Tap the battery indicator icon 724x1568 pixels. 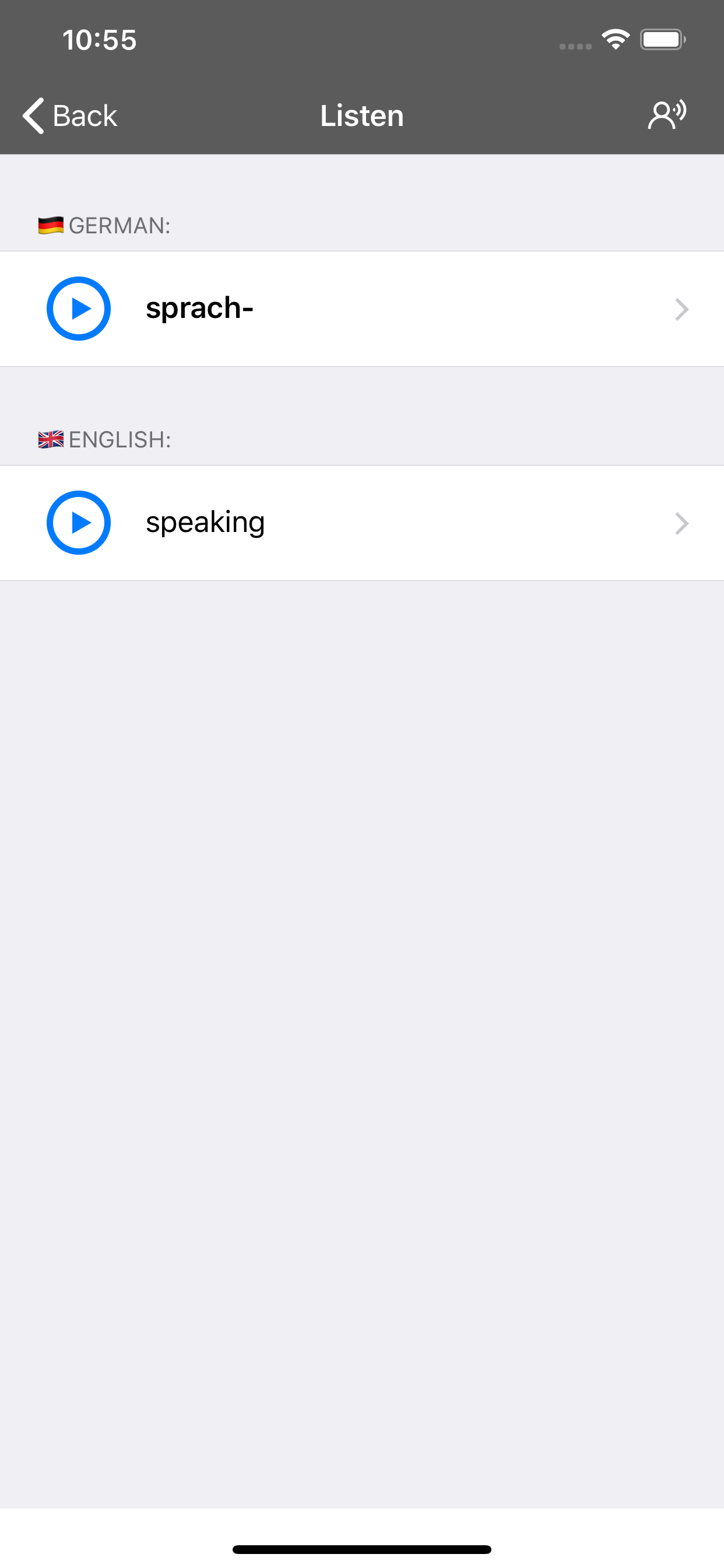pos(663,38)
